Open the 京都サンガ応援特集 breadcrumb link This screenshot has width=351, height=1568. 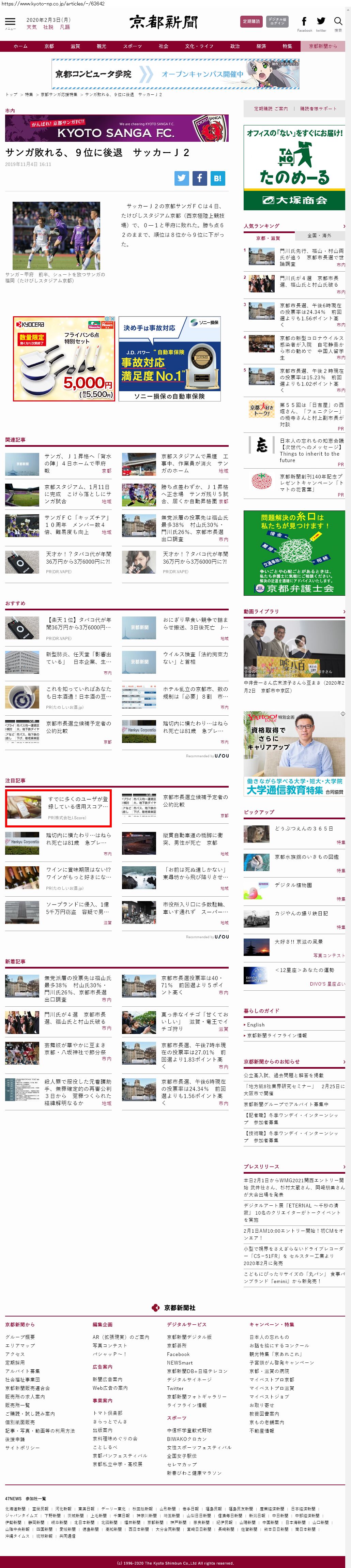click(59, 95)
